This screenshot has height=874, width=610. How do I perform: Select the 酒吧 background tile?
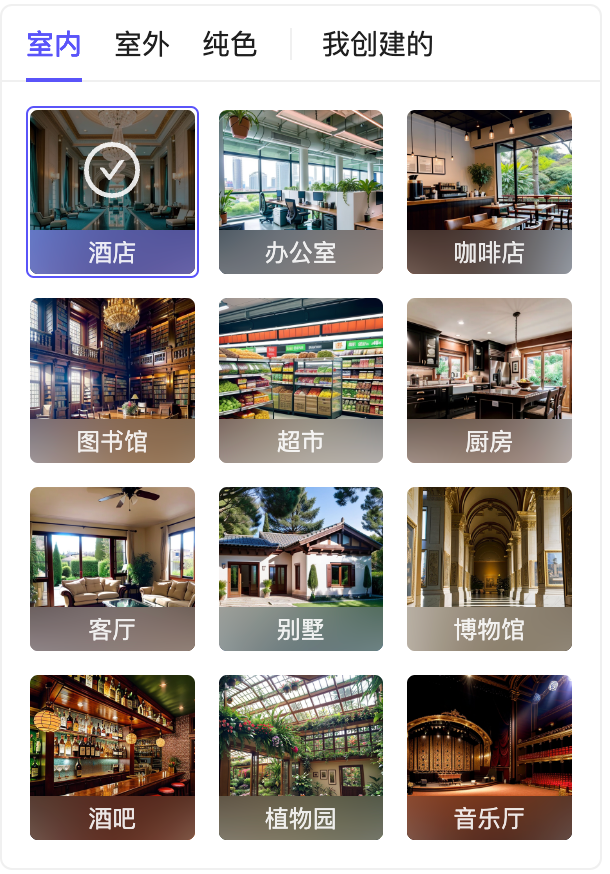click(x=112, y=757)
